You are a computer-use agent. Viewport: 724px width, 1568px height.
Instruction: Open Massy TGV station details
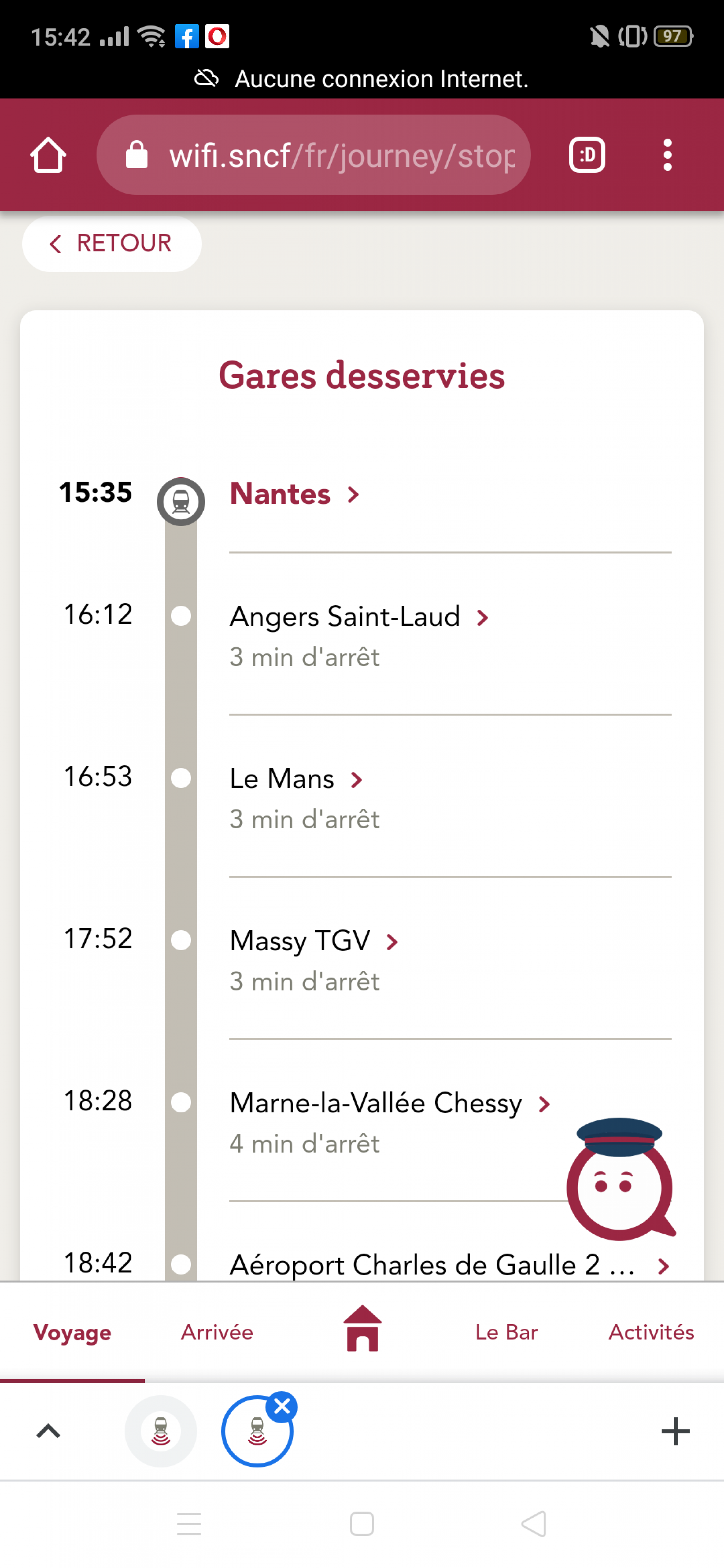point(314,941)
